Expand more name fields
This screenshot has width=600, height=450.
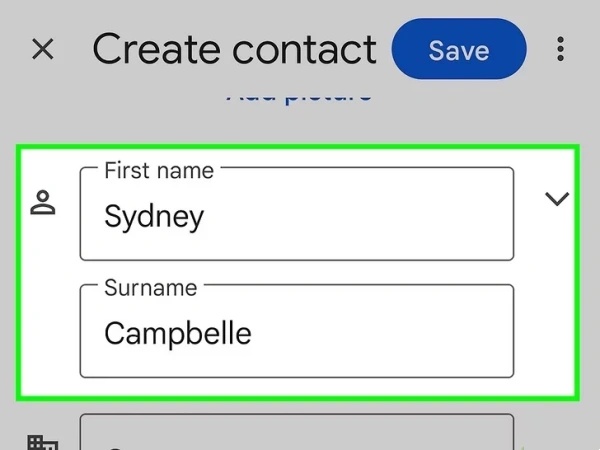tap(557, 199)
